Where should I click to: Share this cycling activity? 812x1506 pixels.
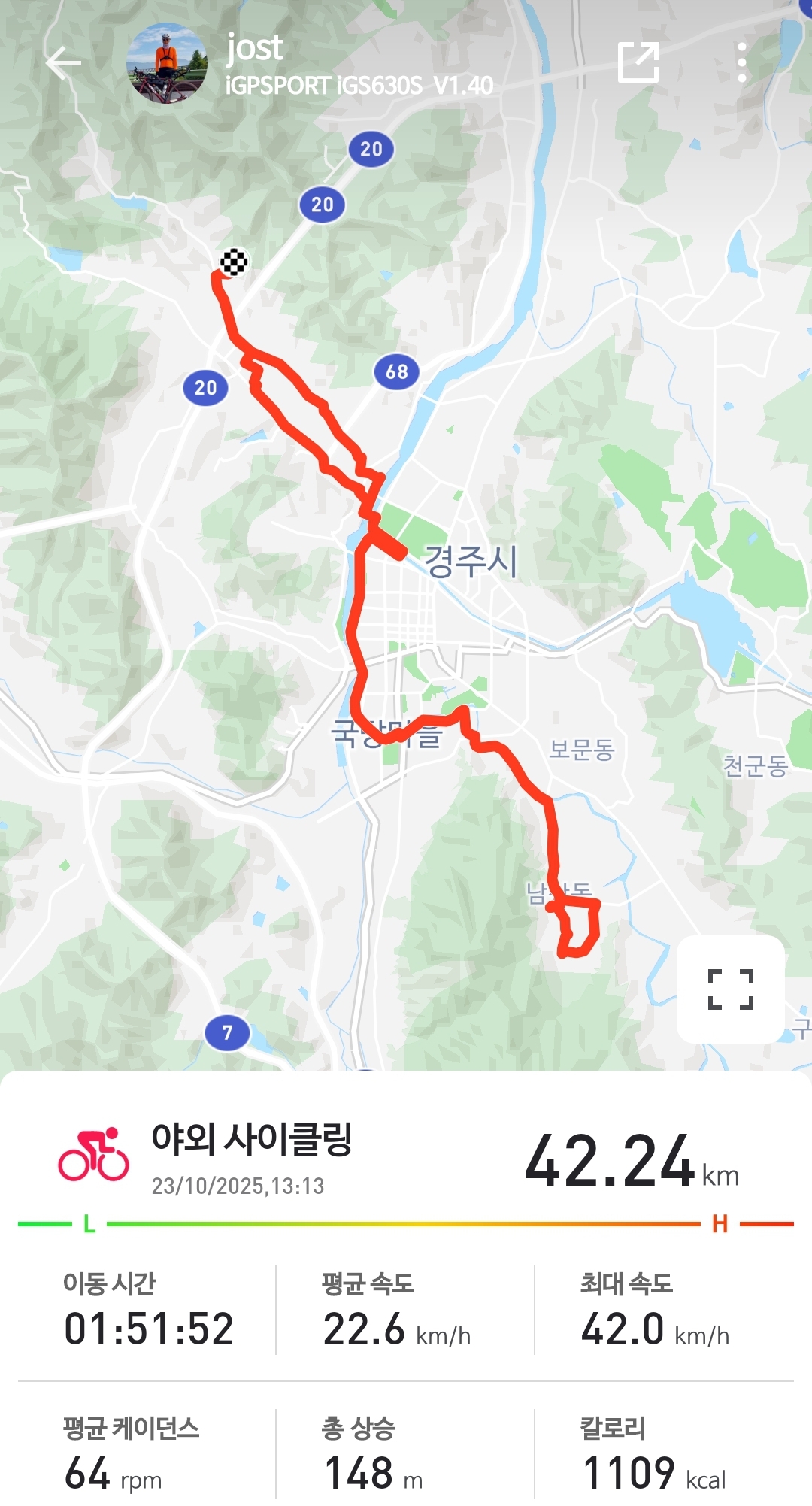638,63
